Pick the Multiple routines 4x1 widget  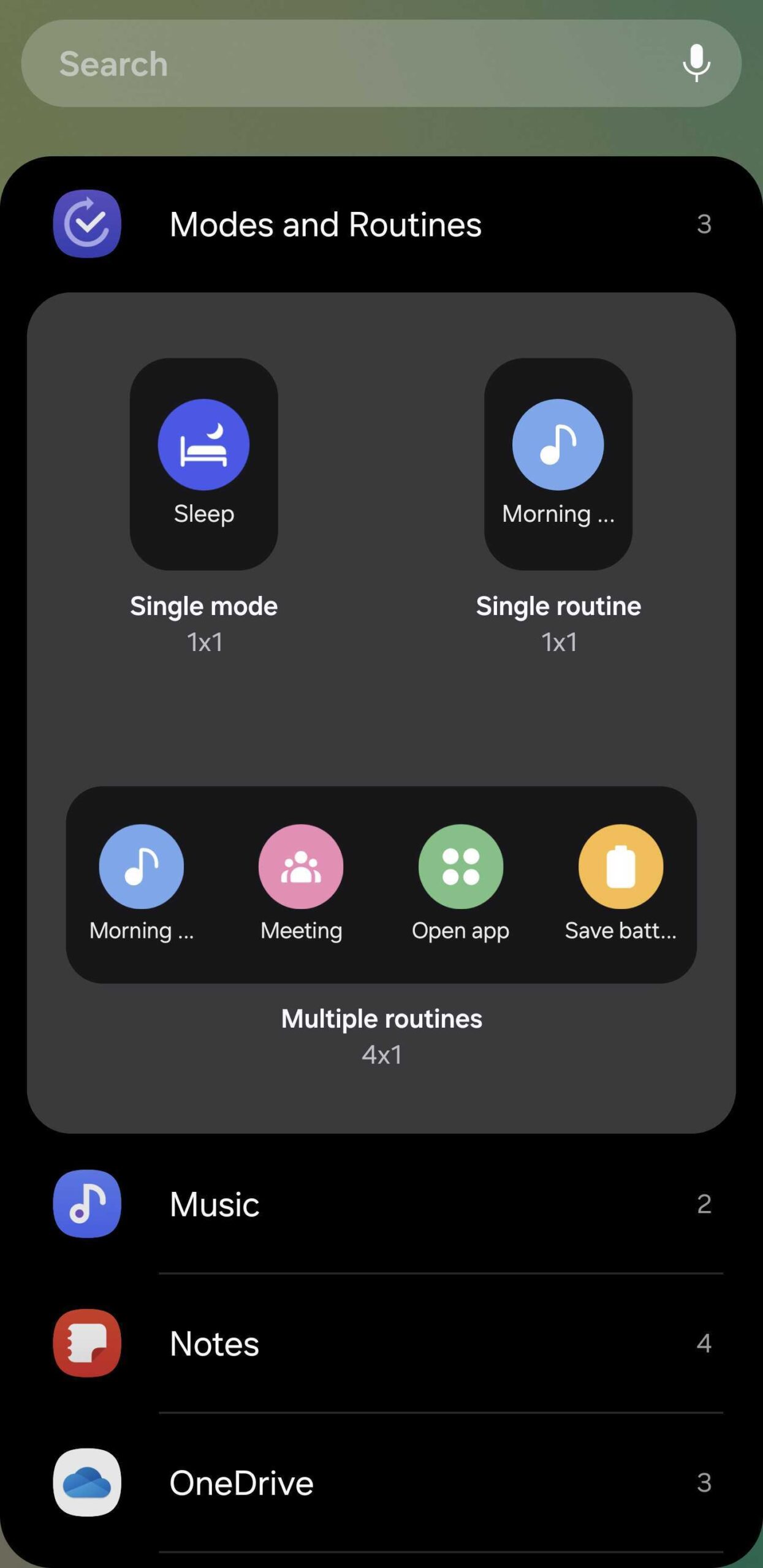(x=381, y=884)
